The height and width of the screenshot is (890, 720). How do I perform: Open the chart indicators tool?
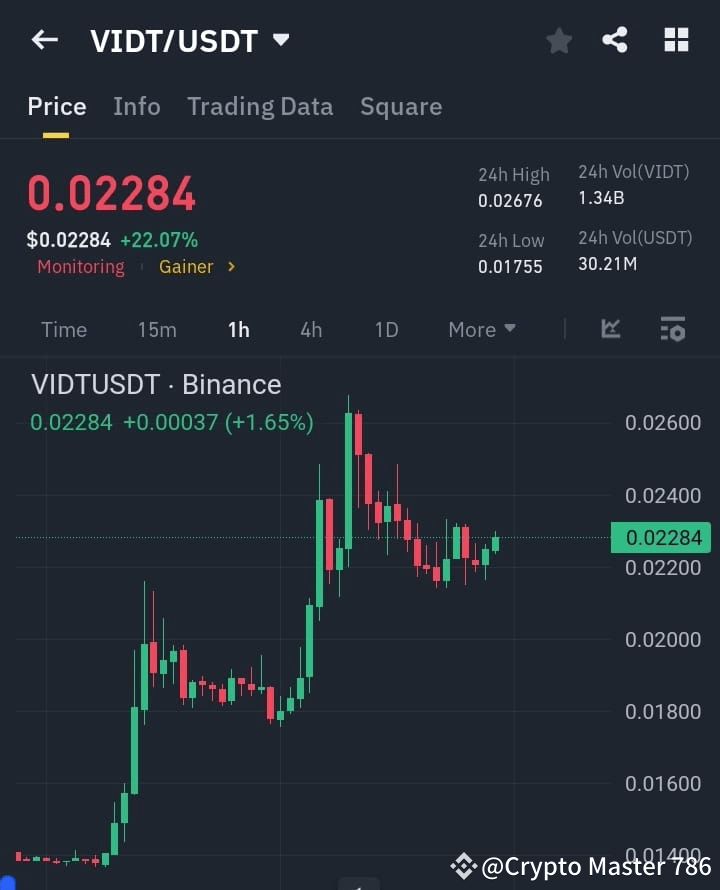point(610,329)
